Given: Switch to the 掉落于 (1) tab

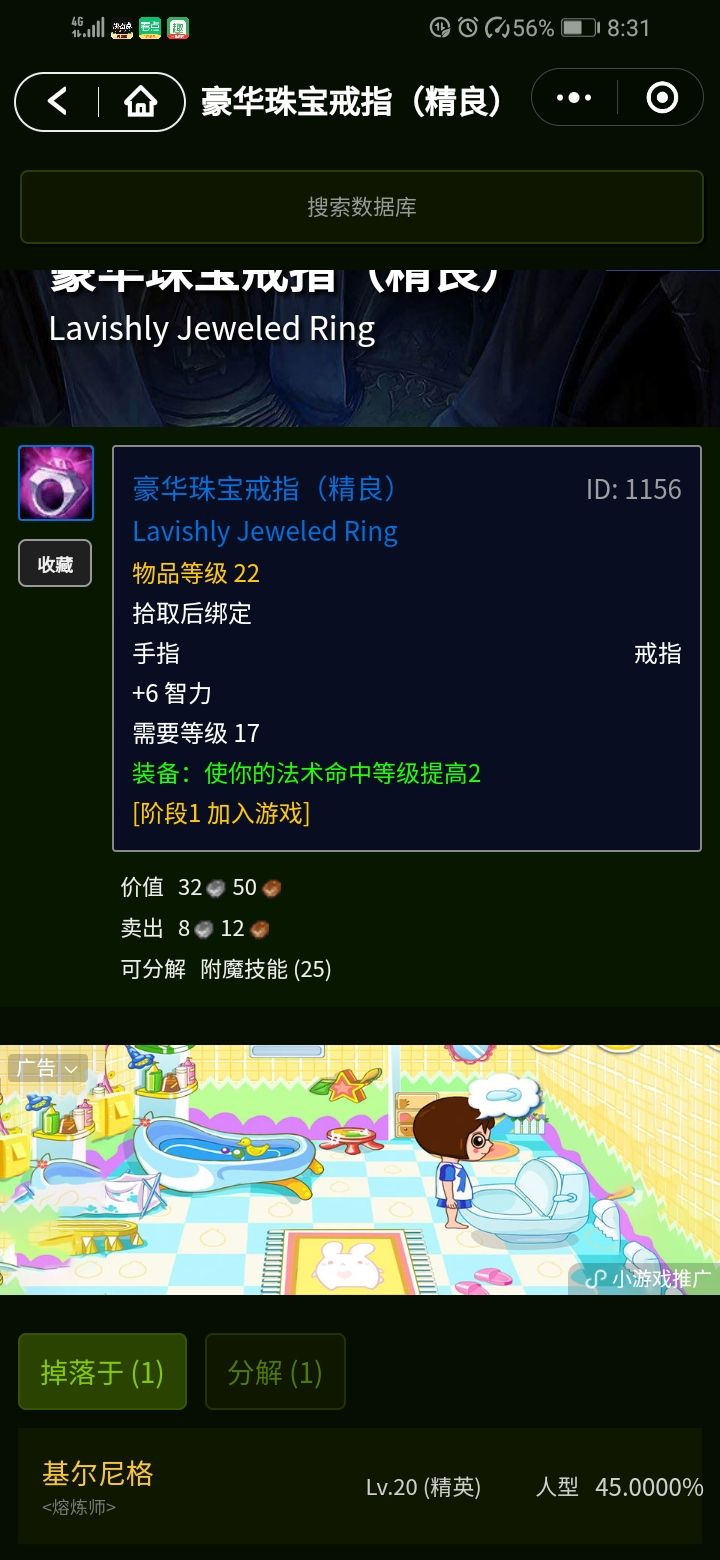Looking at the screenshot, I should 102,1372.
